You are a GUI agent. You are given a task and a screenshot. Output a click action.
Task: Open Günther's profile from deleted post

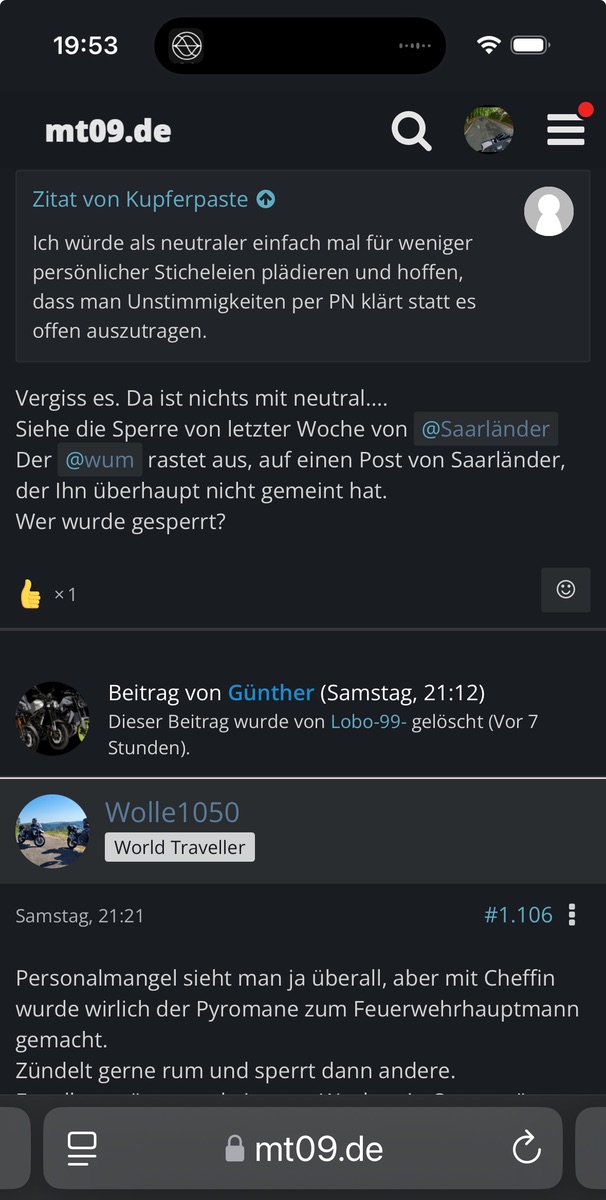pos(271,692)
